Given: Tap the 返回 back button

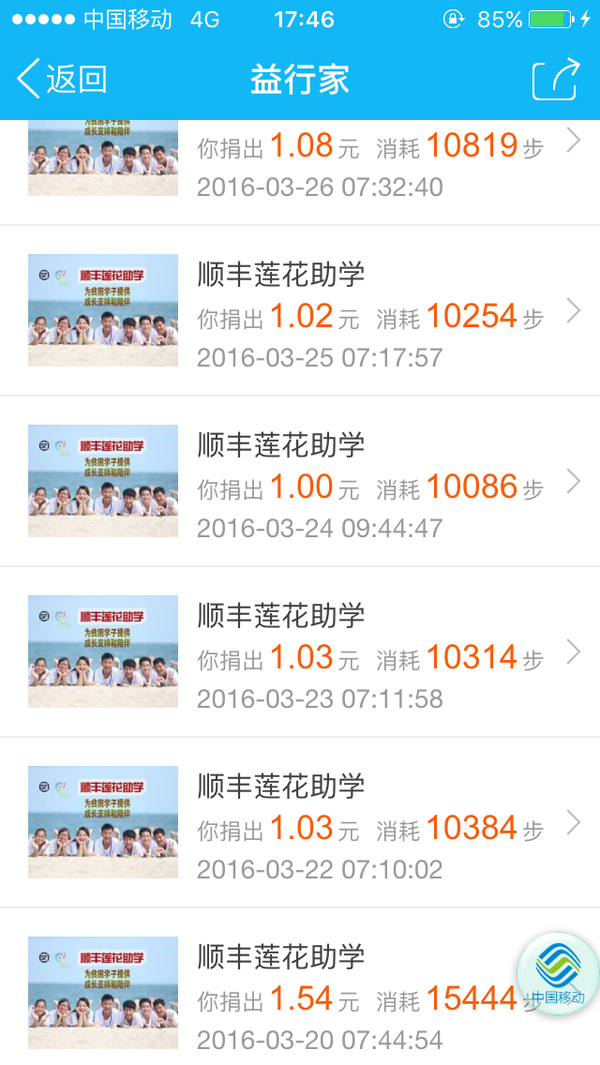Looking at the screenshot, I should pos(62,79).
